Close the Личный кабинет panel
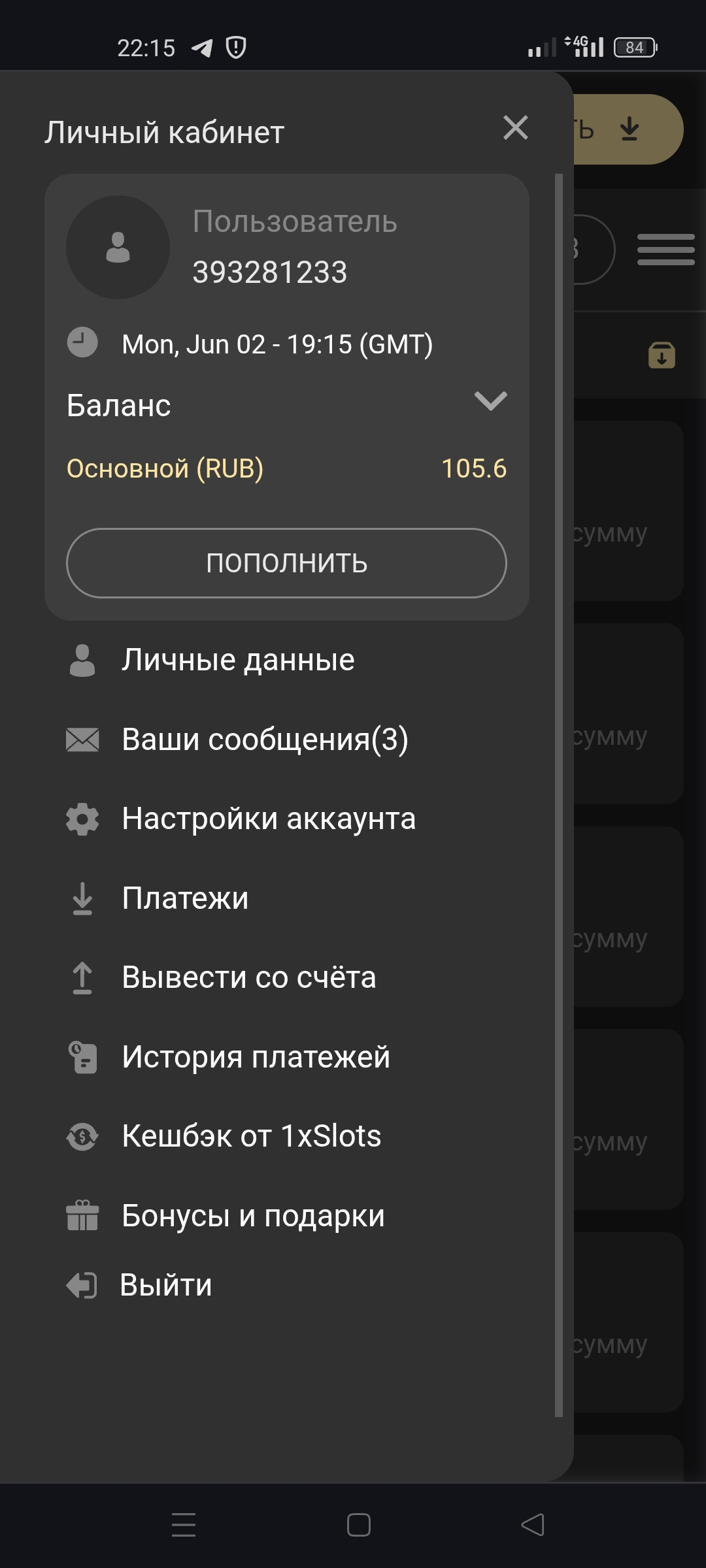The height and width of the screenshot is (1568, 706). coord(515,128)
